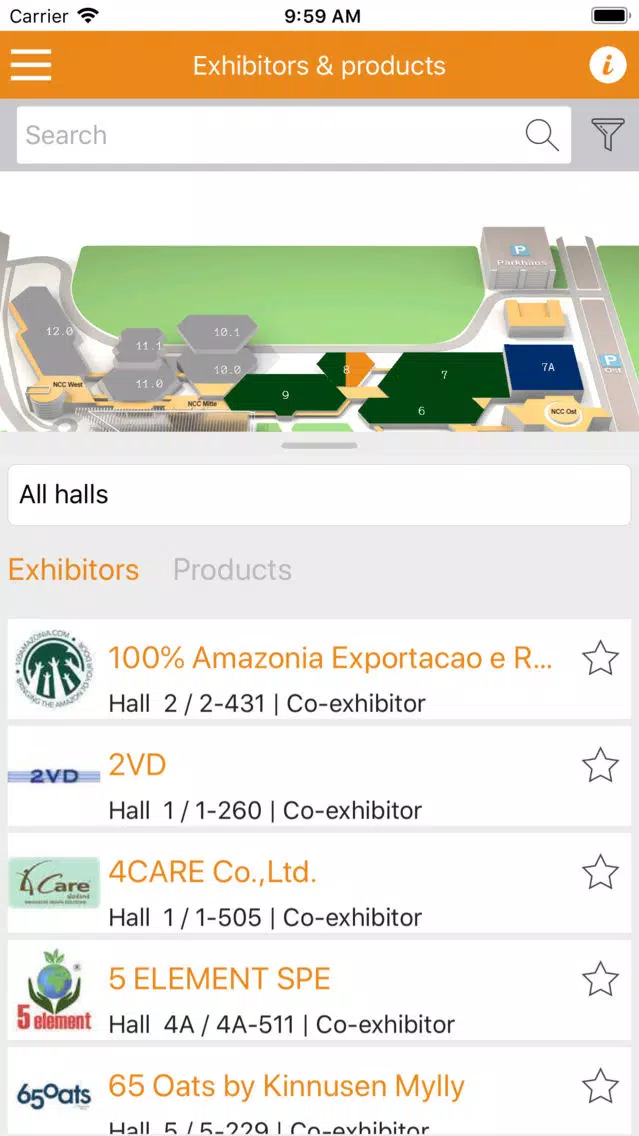Favorite 100% Amazonia with the star

coord(600,659)
